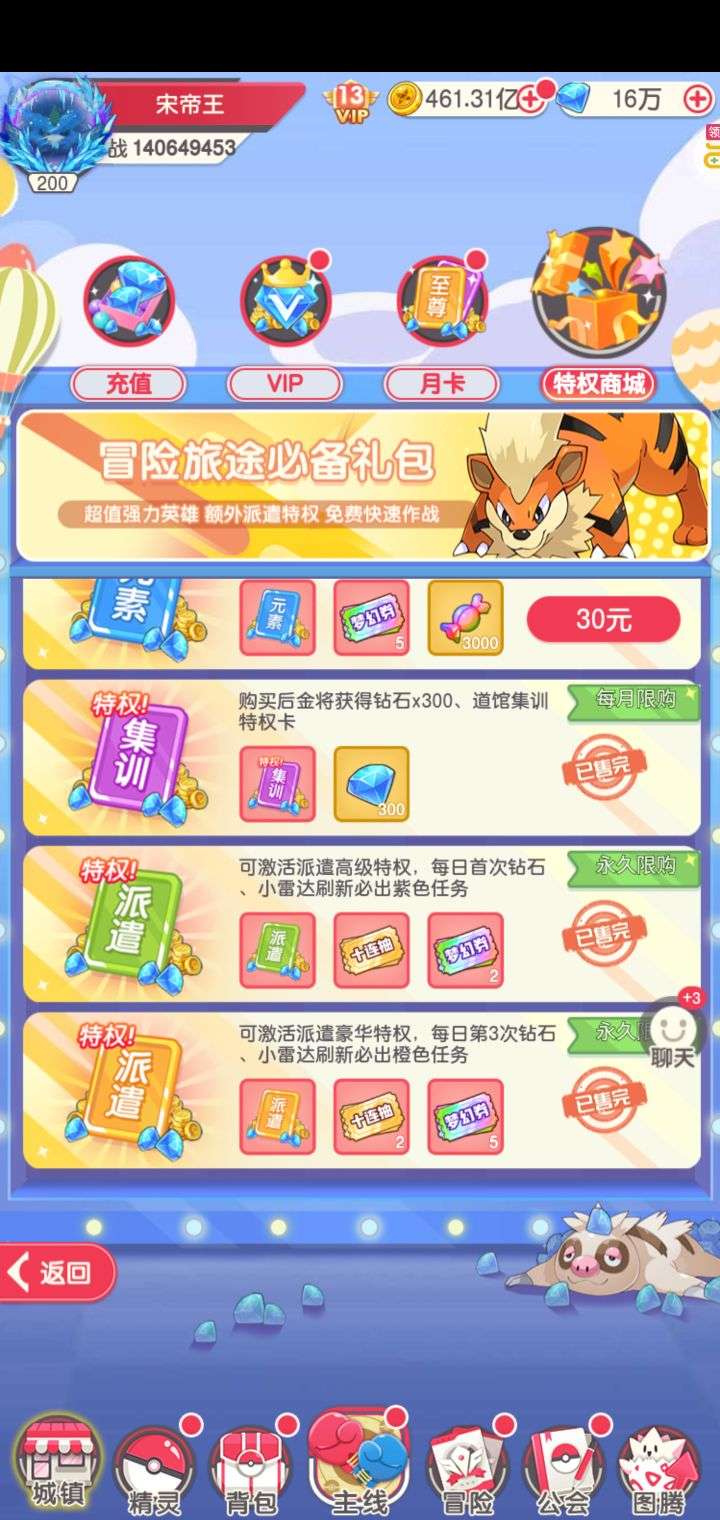Buy the 元素 pack for 30元
Viewport: 720px width, 1520px height.
(x=603, y=619)
